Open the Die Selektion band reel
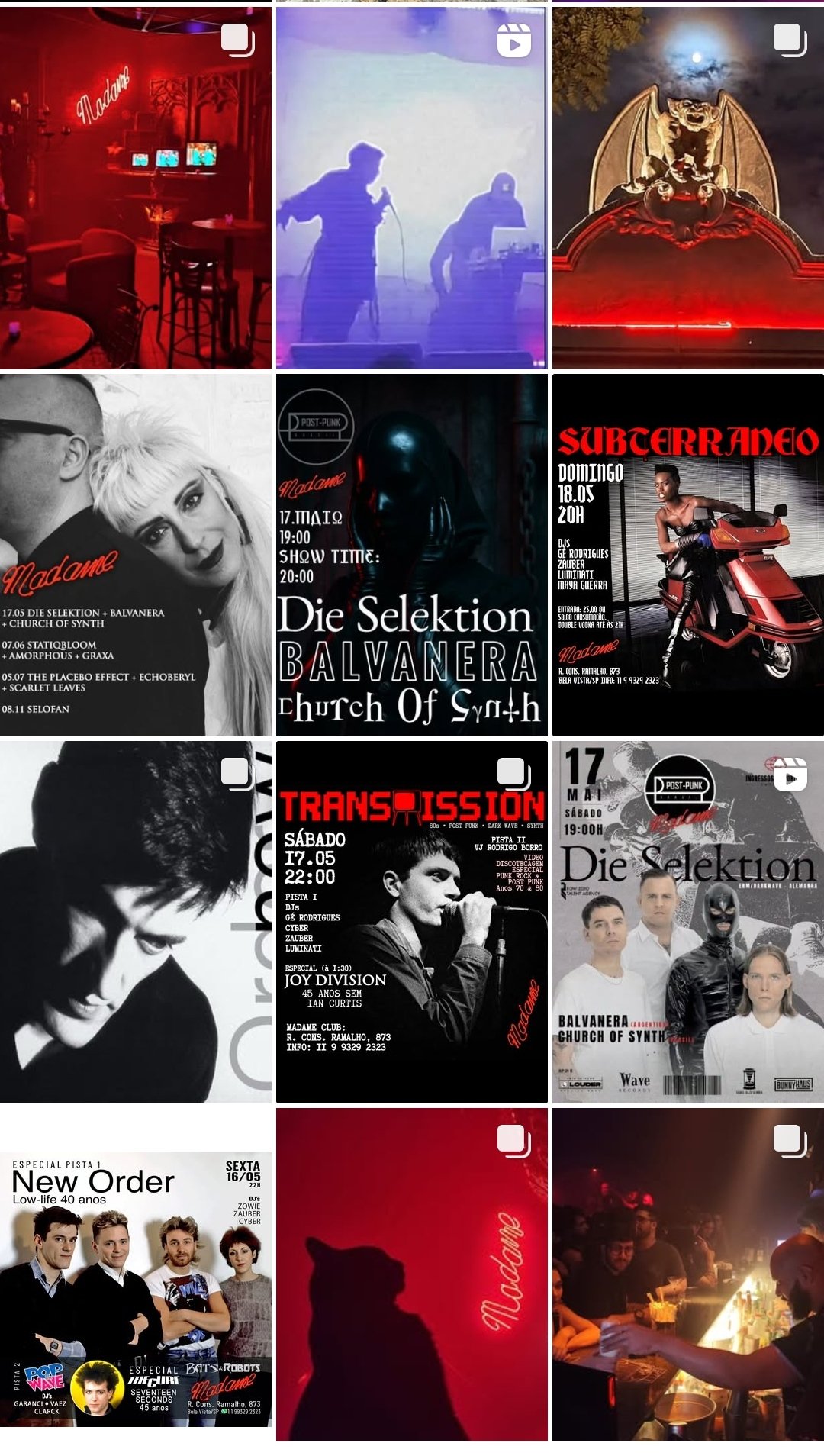The width and height of the screenshot is (824, 1456). pyautogui.click(x=687, y=922)
